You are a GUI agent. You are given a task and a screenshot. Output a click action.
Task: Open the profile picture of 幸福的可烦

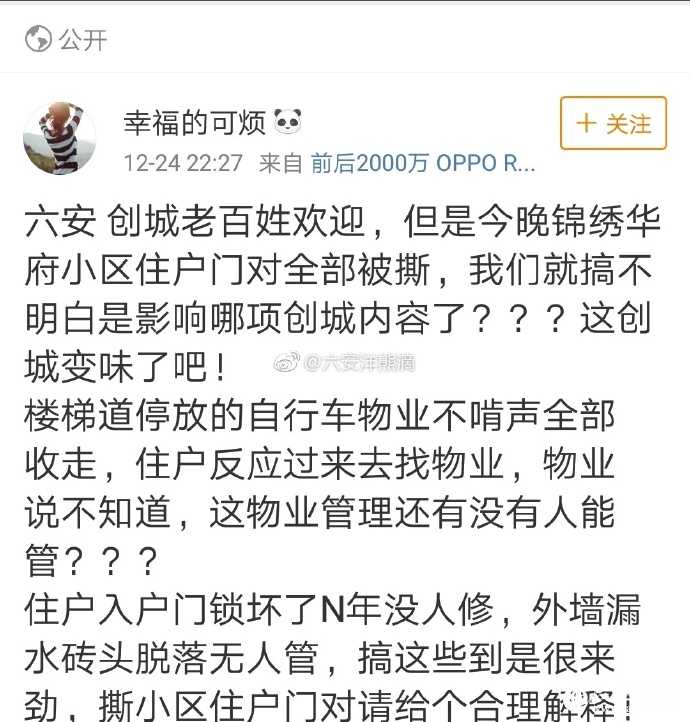tap(59, 137)
